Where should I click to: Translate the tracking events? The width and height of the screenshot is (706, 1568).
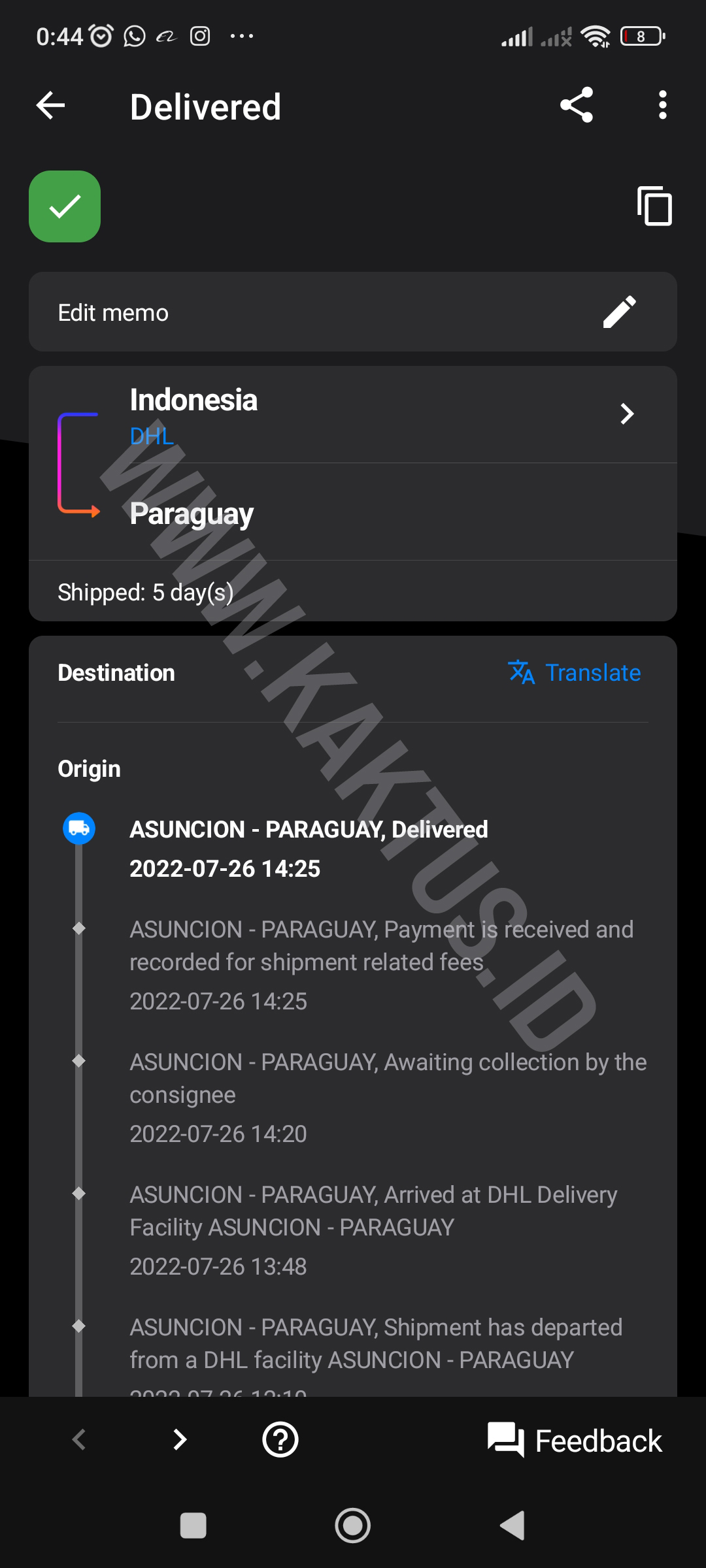point(574,672)
